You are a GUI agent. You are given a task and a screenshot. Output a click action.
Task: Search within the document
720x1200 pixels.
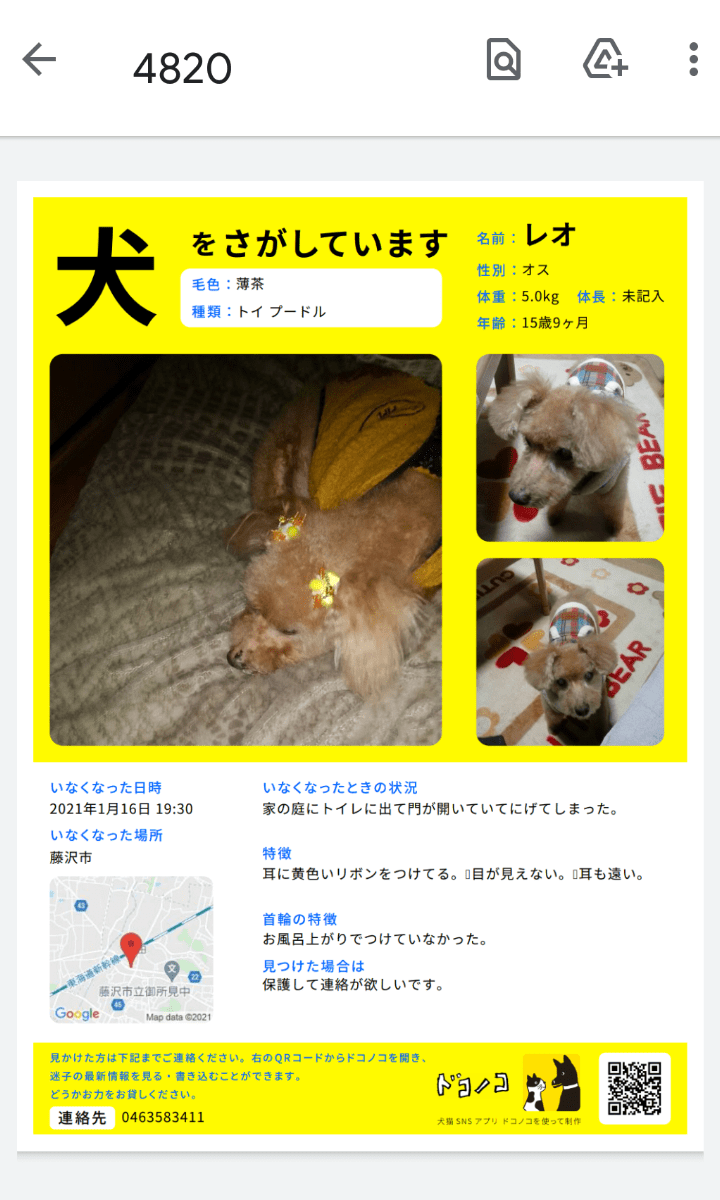pyautogui.click(x=504, y=60)
